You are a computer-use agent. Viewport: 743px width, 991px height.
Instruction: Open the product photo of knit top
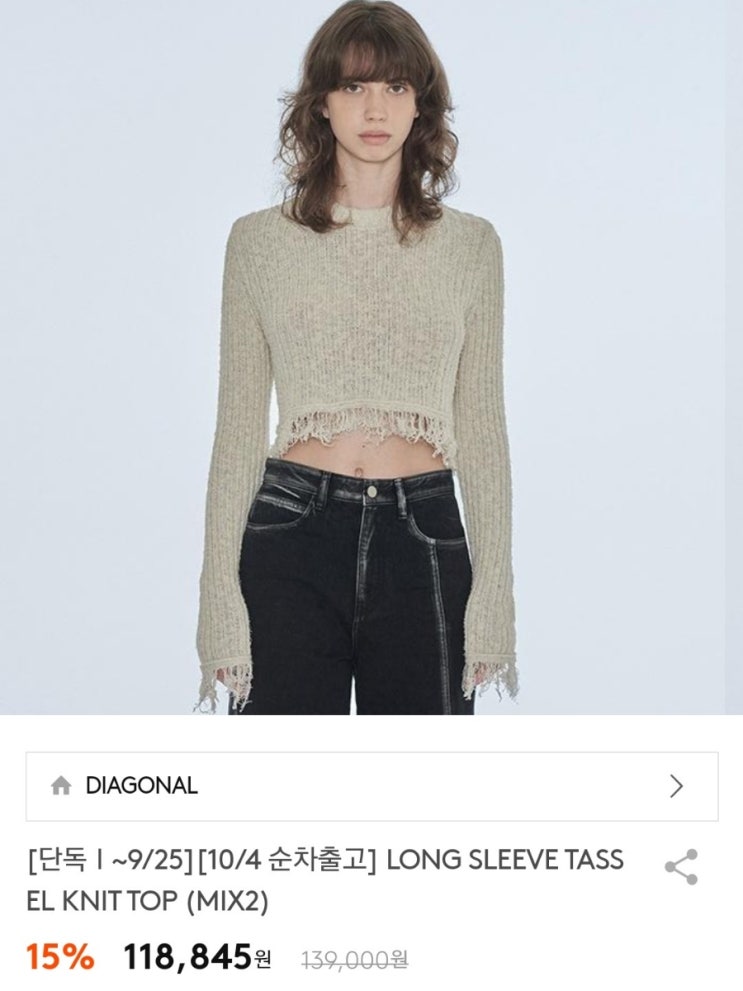pos(371,357)
